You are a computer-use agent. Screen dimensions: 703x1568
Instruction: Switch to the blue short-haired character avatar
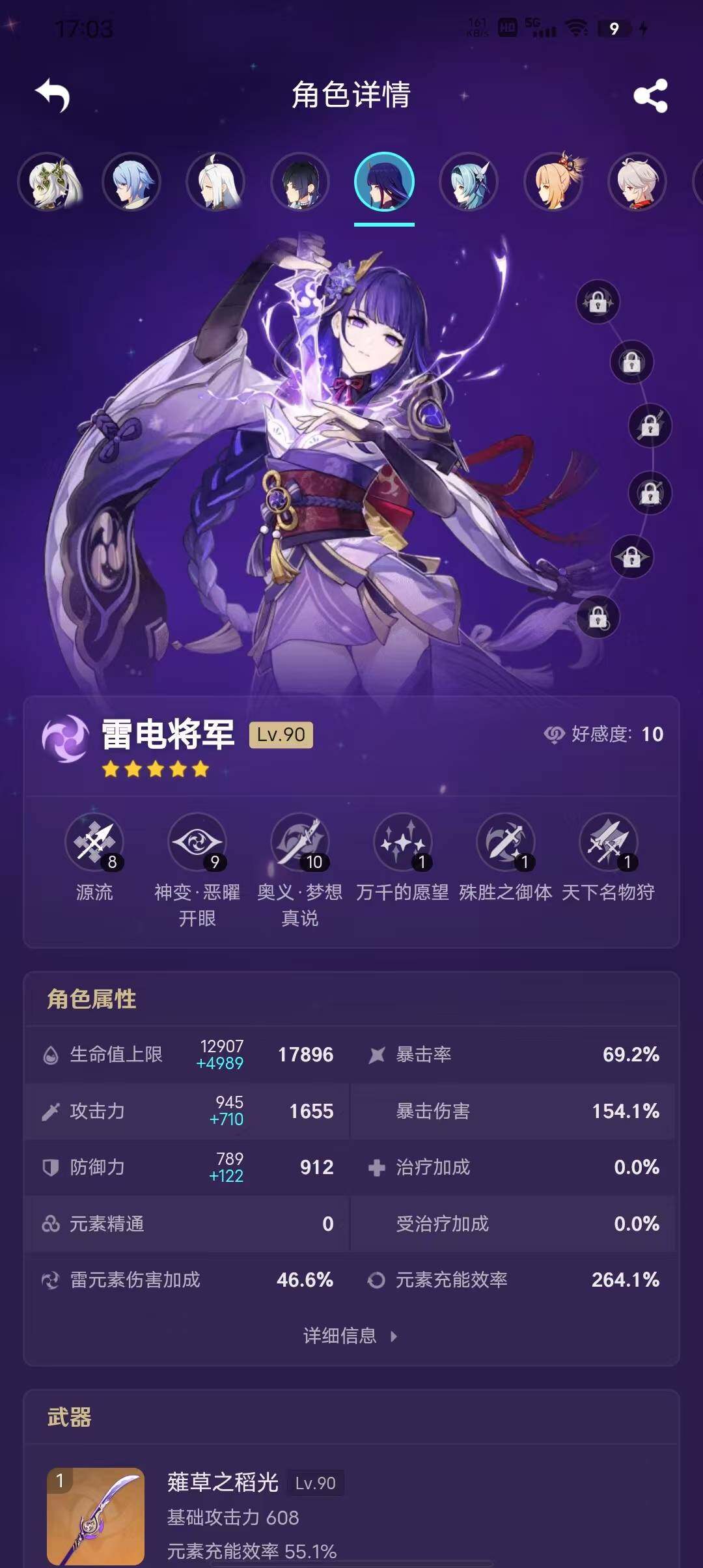coord(131,182)
